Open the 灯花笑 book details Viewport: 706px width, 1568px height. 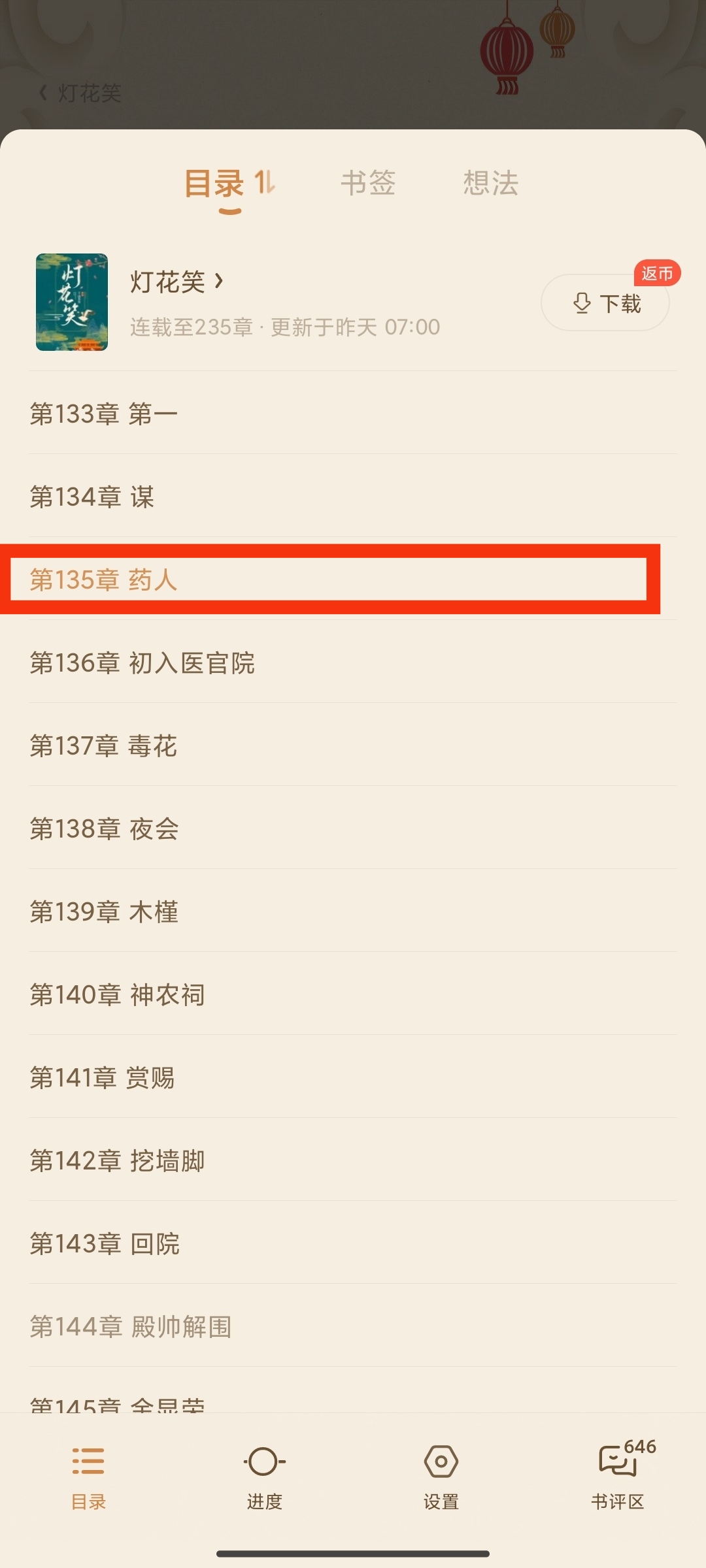tap(176, 282)
